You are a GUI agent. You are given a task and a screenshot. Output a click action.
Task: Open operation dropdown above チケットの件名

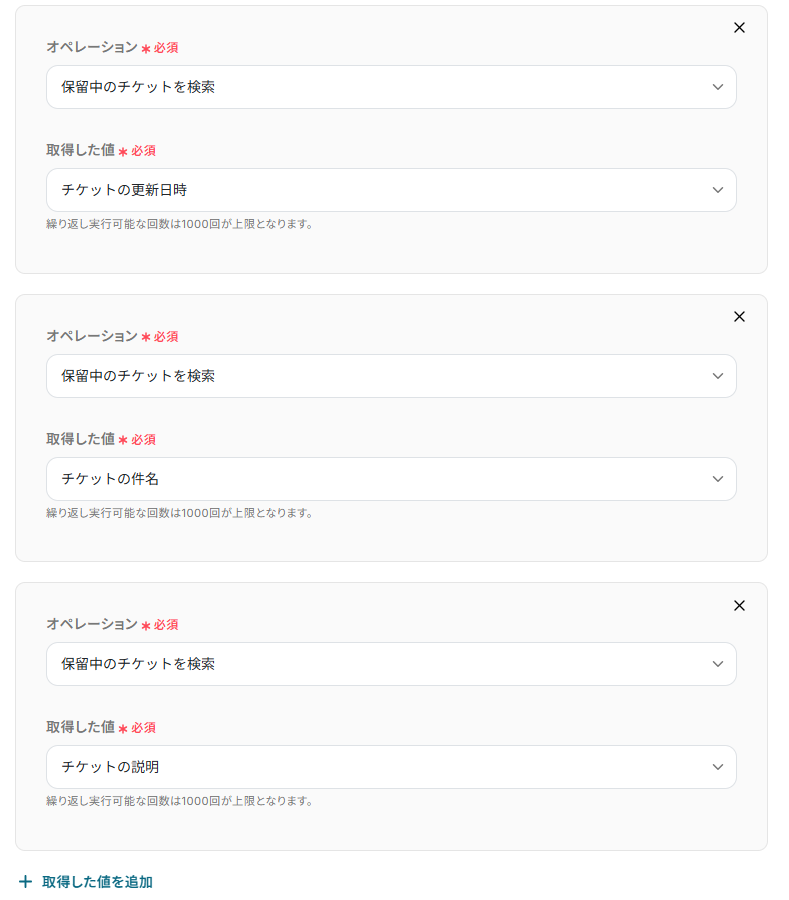(390, 376)
